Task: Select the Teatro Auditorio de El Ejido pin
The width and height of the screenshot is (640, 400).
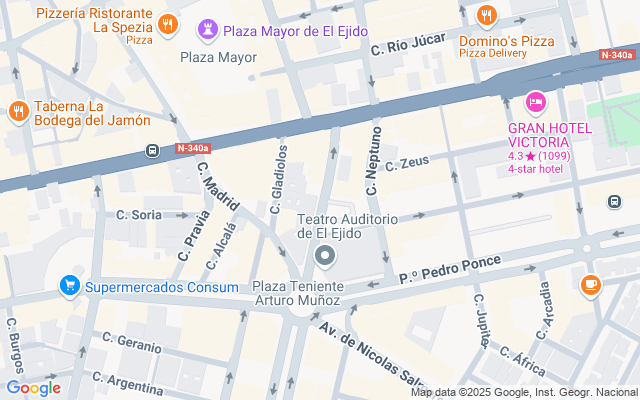Action: click(x=324, y=257)
